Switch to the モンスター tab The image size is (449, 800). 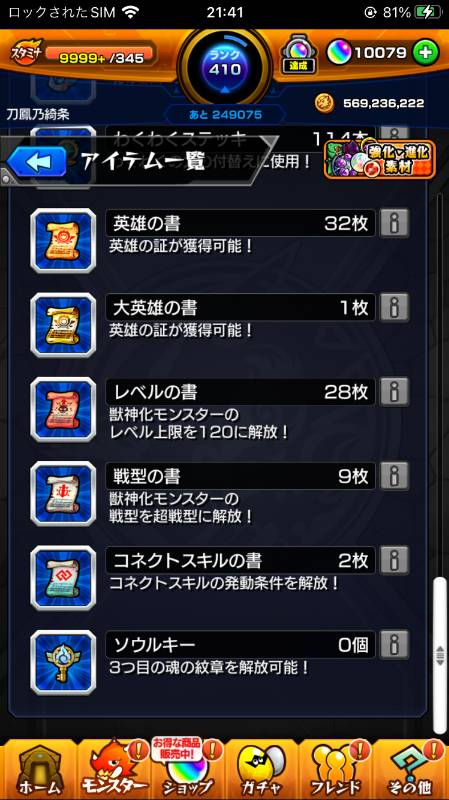click(113, 769)
